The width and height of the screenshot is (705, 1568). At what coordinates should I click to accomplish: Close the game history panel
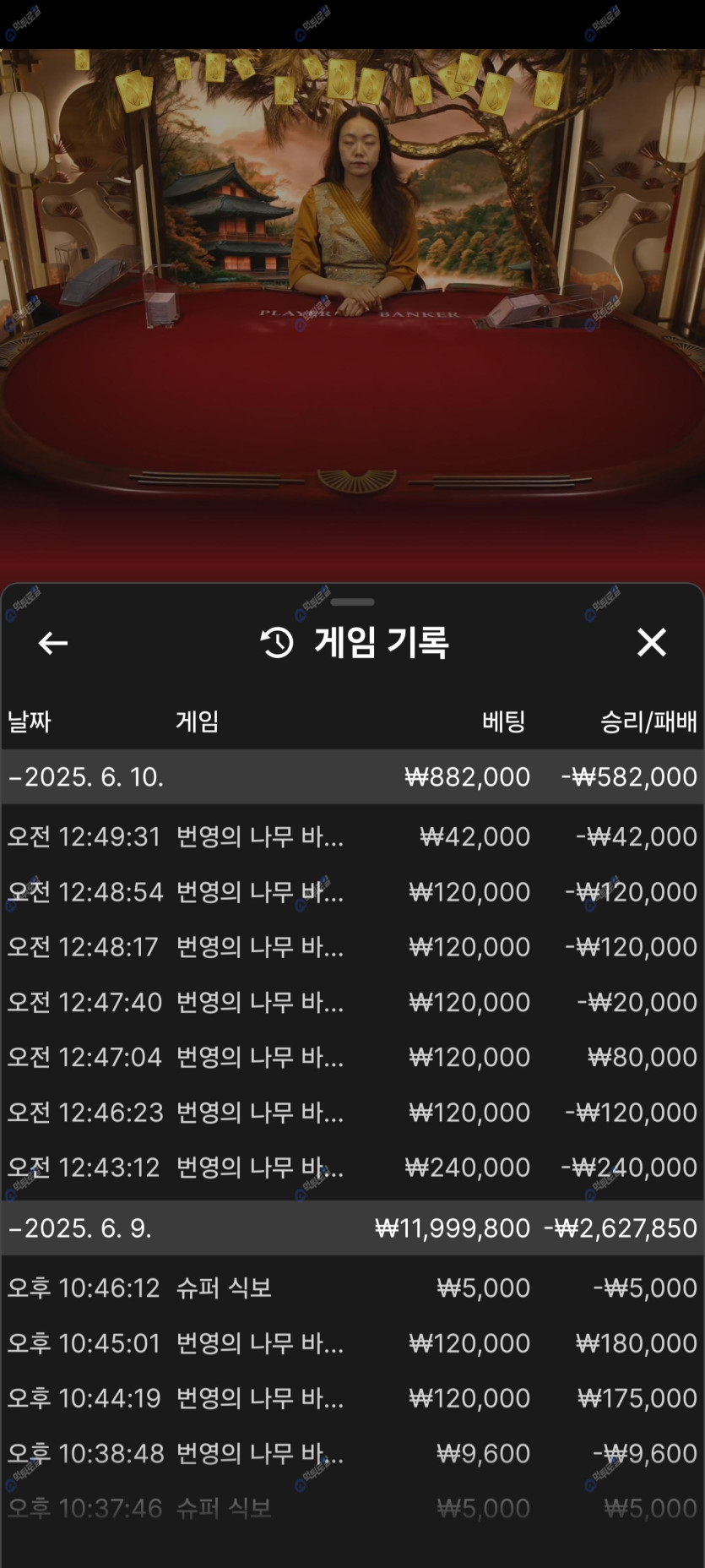651,643
